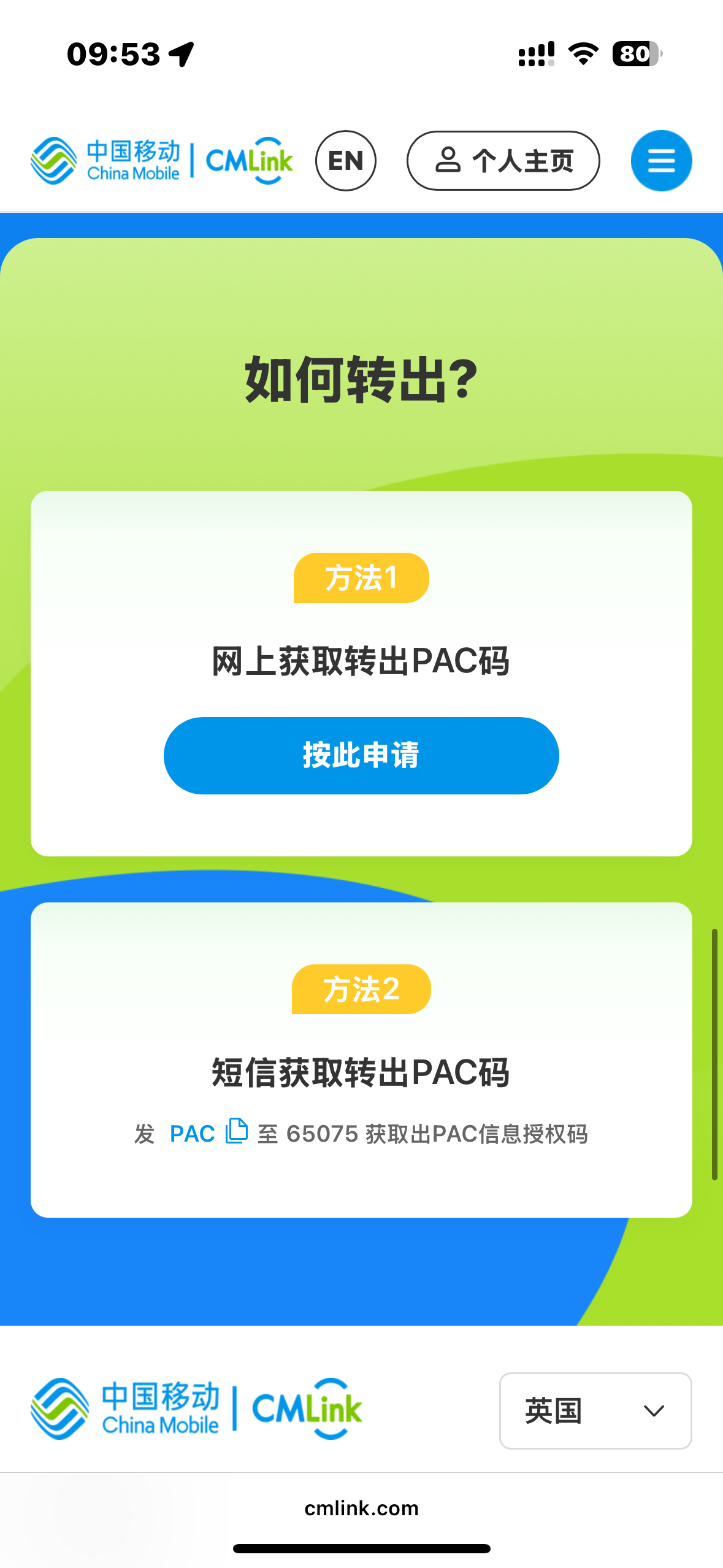
Task: Switch language using the EN button
Action: (345, 160)
